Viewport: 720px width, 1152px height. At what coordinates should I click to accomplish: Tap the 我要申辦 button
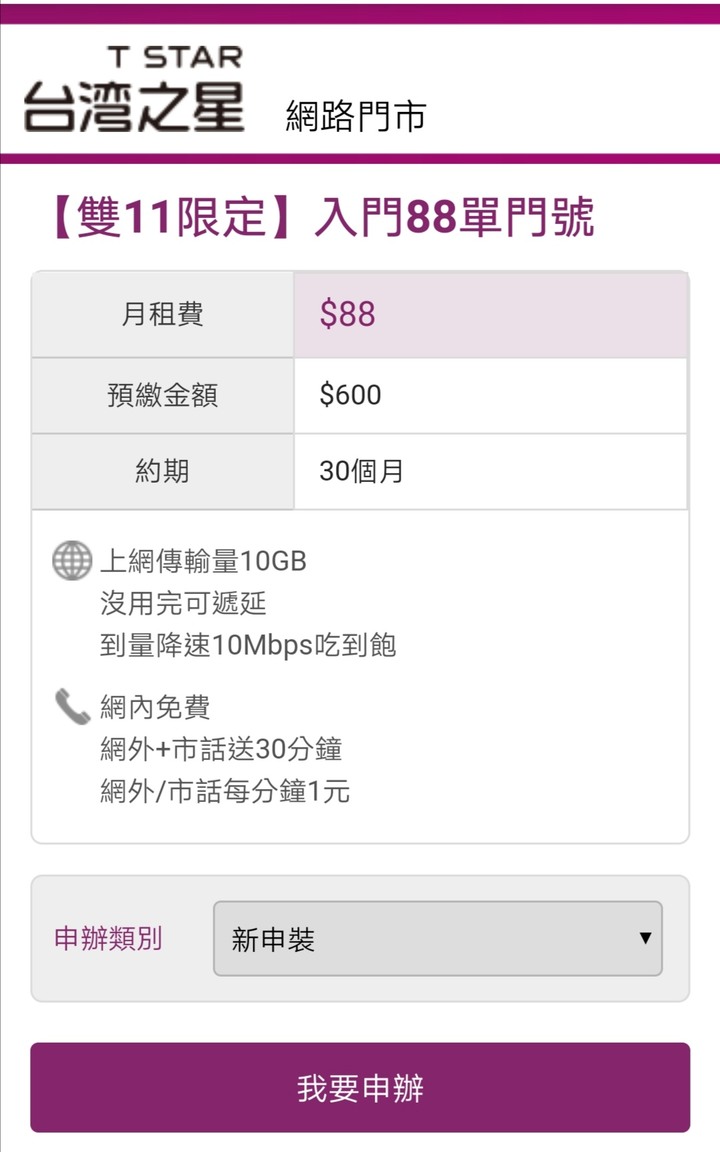(360, 1087)
